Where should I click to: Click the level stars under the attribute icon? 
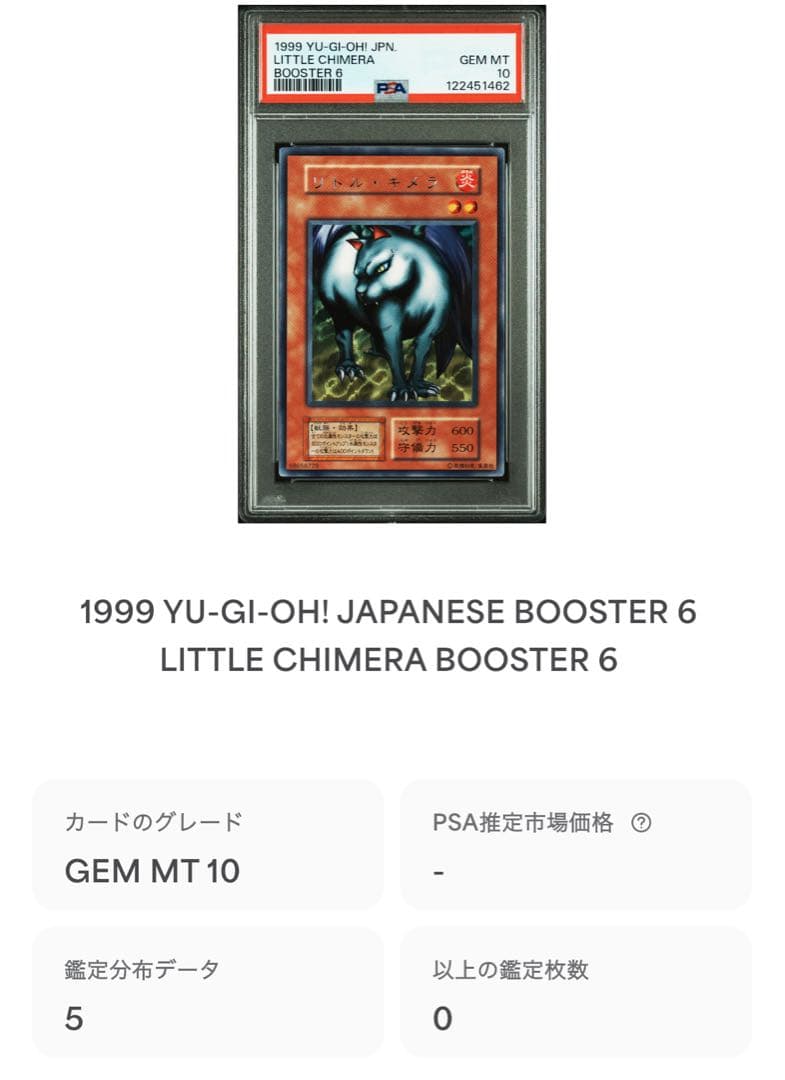464,205
